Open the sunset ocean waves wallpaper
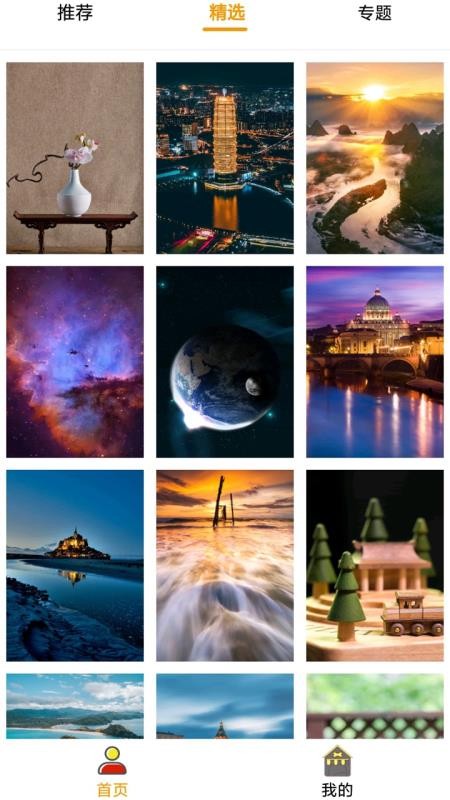The height and width of the screenshot is (800, 450). [225, 566]
